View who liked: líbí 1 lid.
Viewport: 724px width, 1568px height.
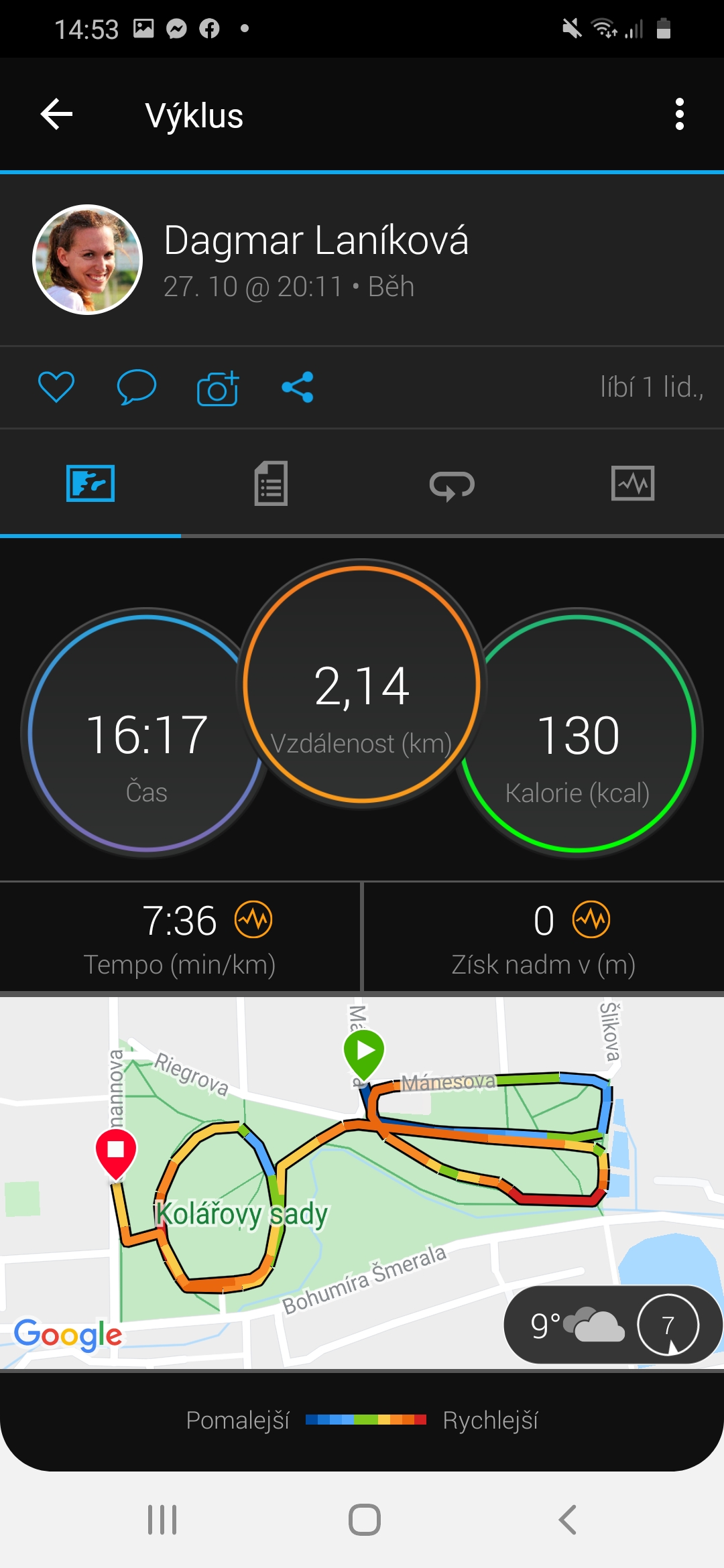click(652, 387)
